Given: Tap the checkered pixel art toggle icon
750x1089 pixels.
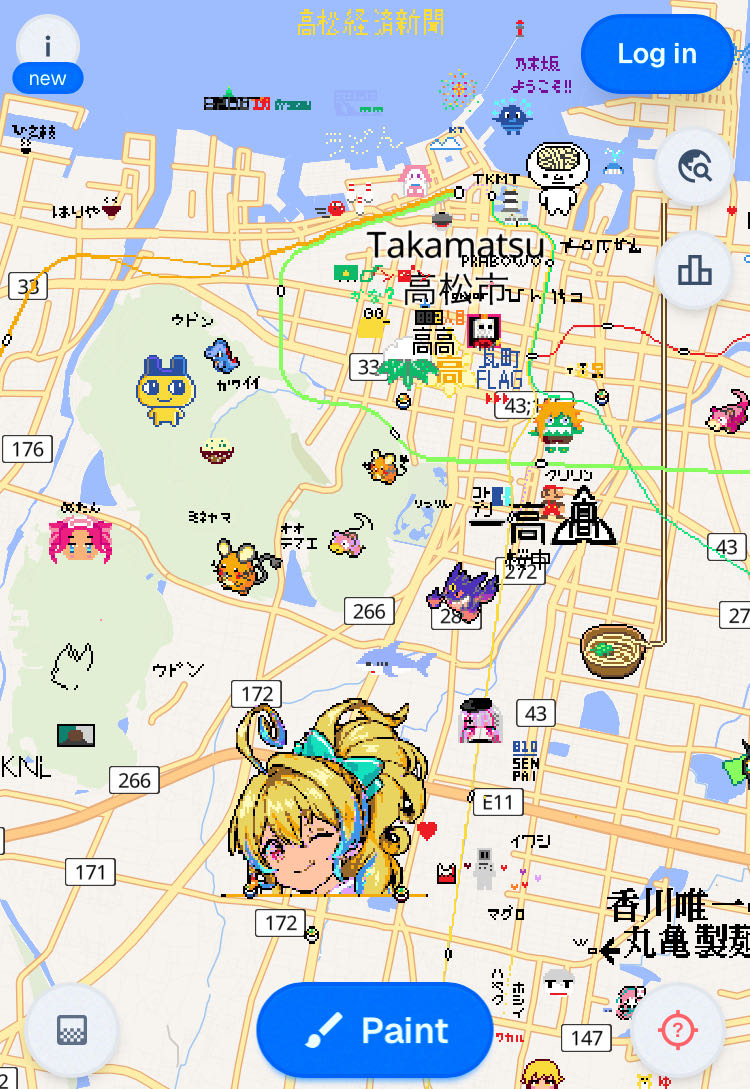Looking at the screenshot, I should (x=72, y=1030).
